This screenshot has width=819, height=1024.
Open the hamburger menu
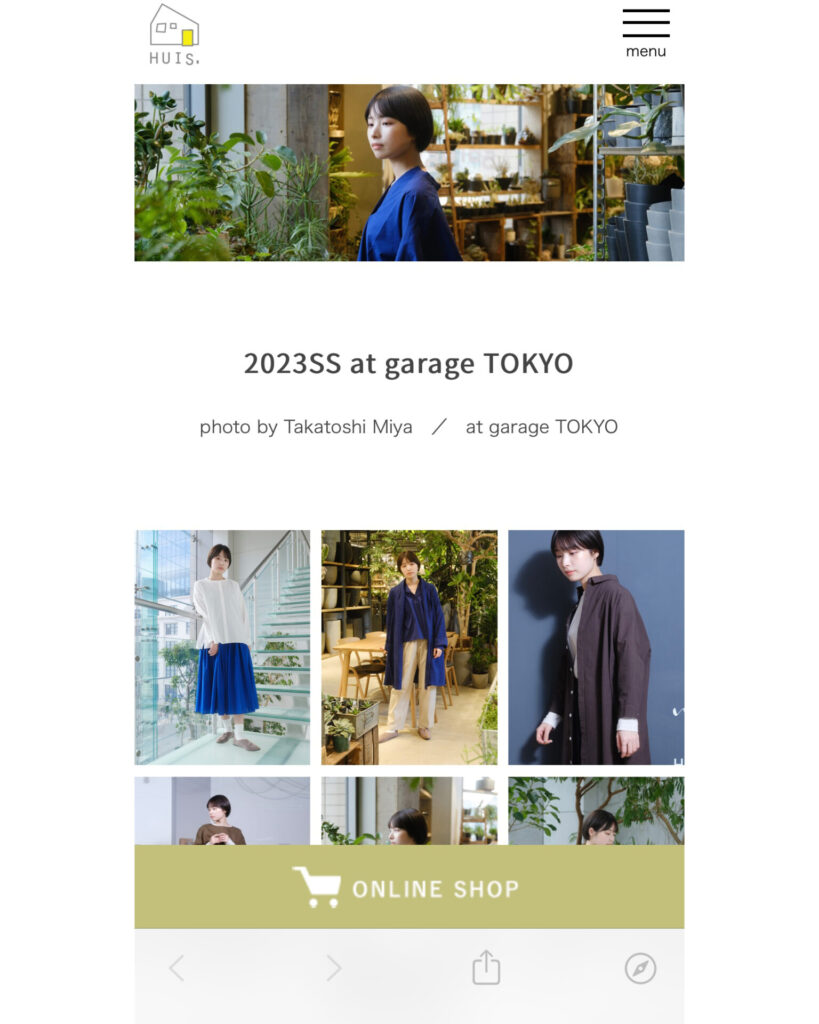point(645,32)
